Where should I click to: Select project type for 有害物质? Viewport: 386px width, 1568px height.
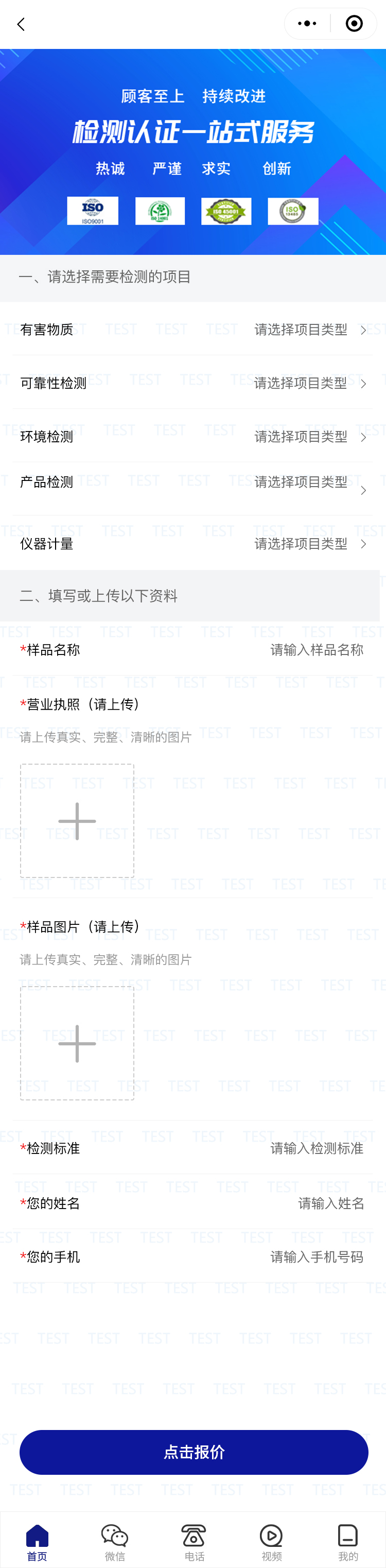(x=309, y=329)
